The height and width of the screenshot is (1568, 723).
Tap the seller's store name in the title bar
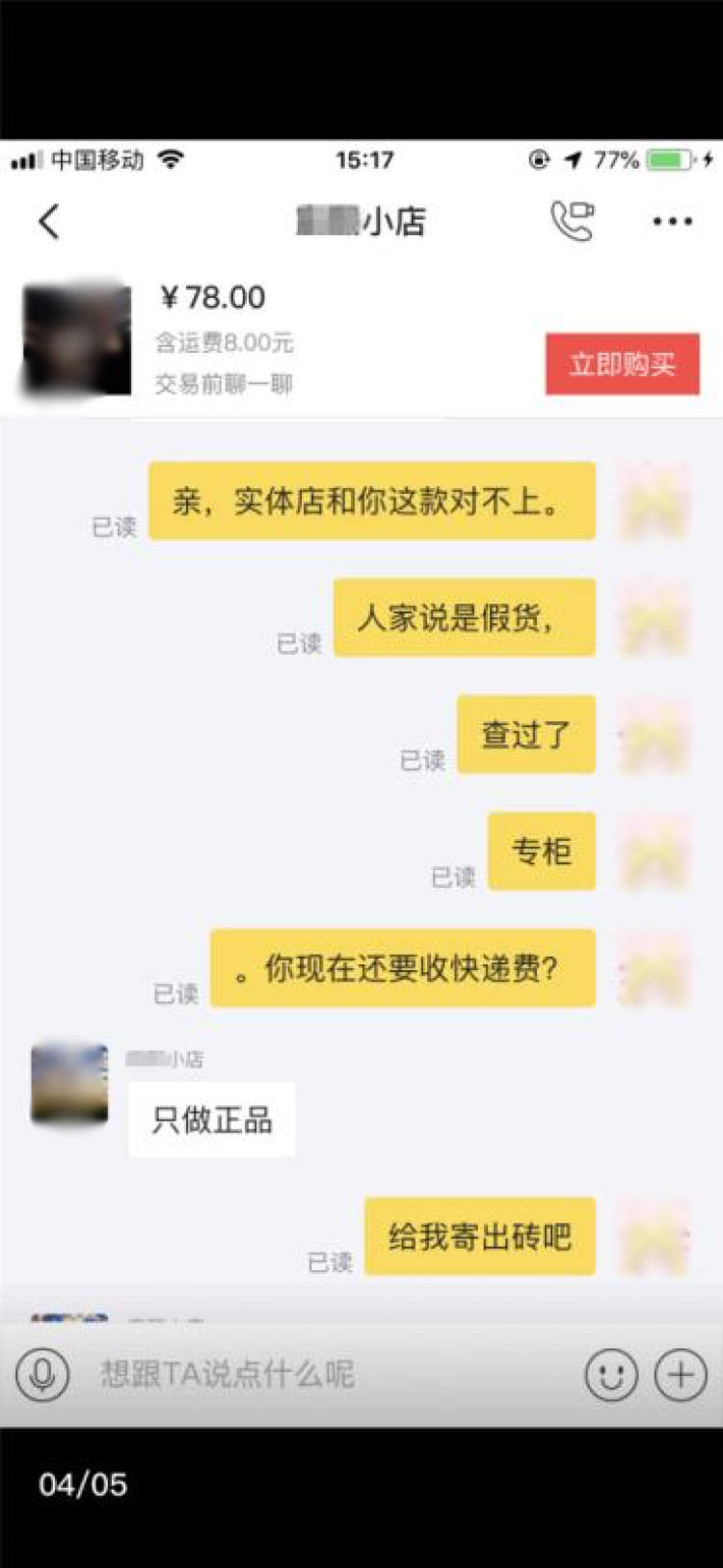coord(361,222)
